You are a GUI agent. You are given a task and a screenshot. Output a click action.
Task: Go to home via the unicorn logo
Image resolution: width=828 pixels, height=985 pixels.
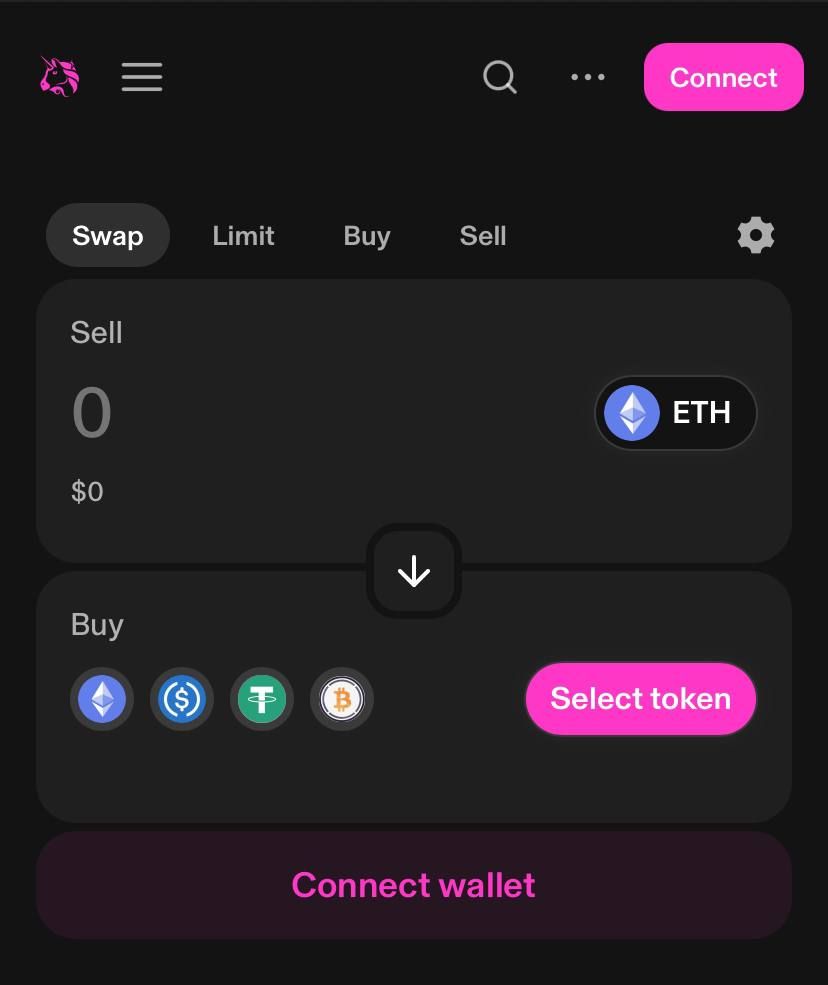pos(60,77)
